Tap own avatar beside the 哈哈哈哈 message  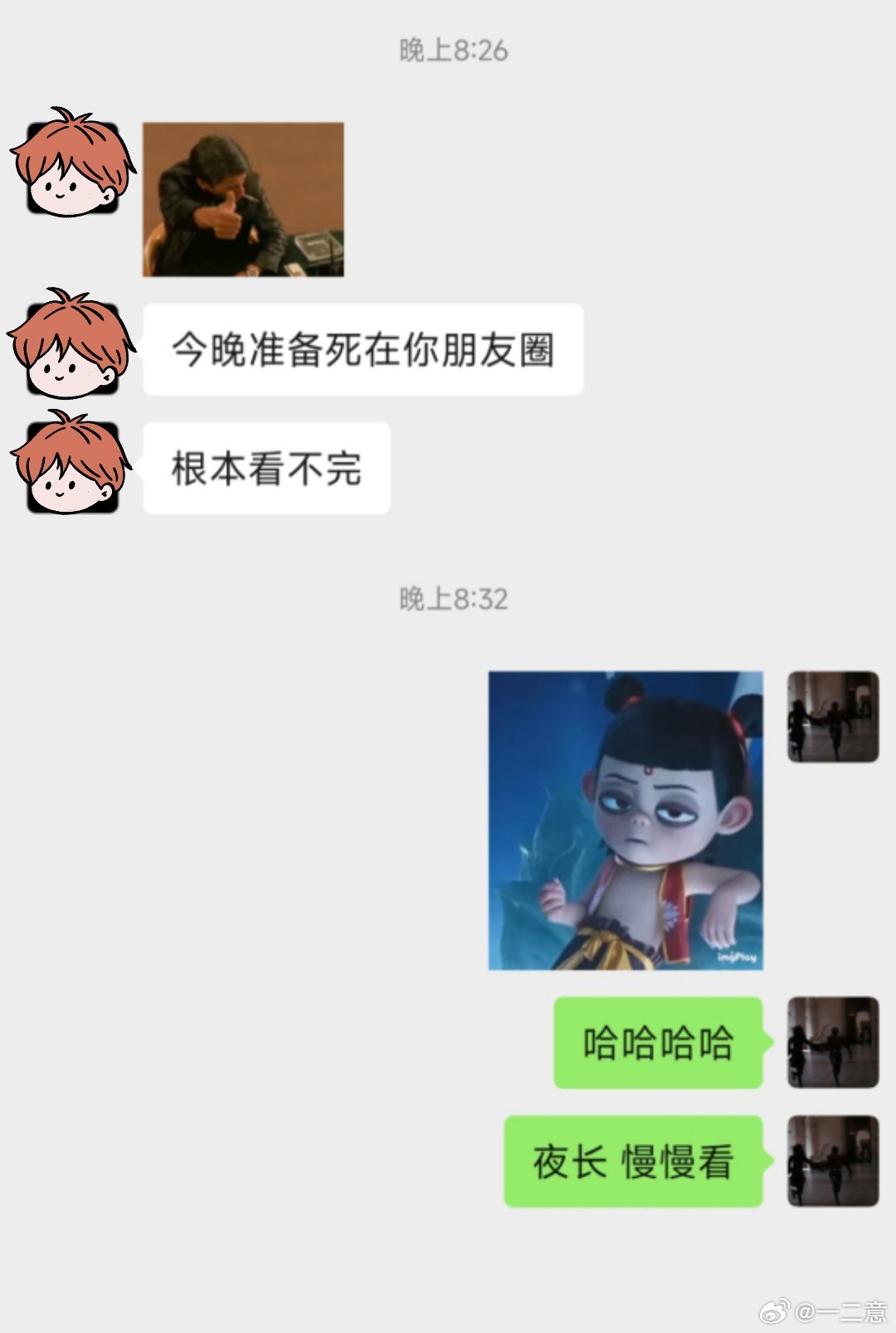(x=832, y=1043)
